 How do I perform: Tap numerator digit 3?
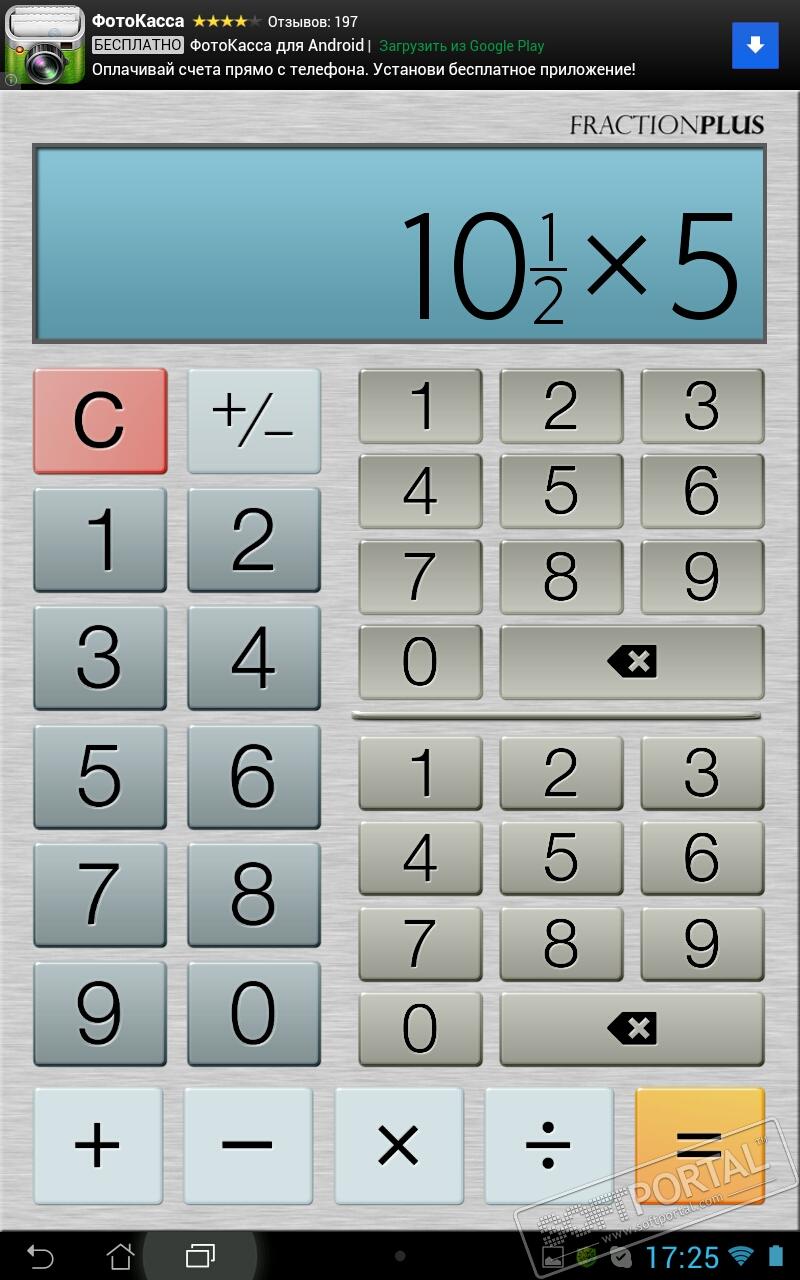702,405
